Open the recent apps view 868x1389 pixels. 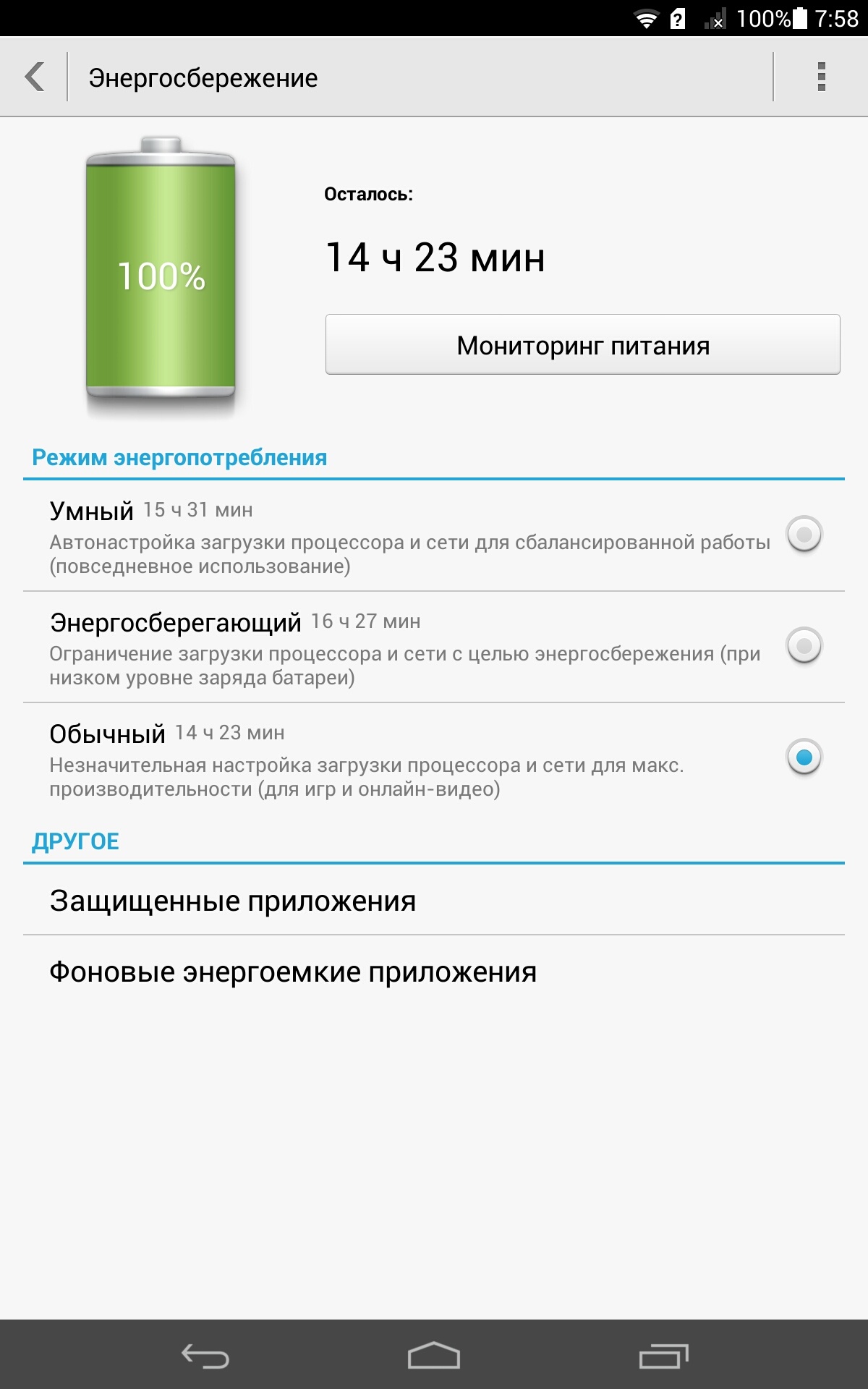(x=663, y=1356)
